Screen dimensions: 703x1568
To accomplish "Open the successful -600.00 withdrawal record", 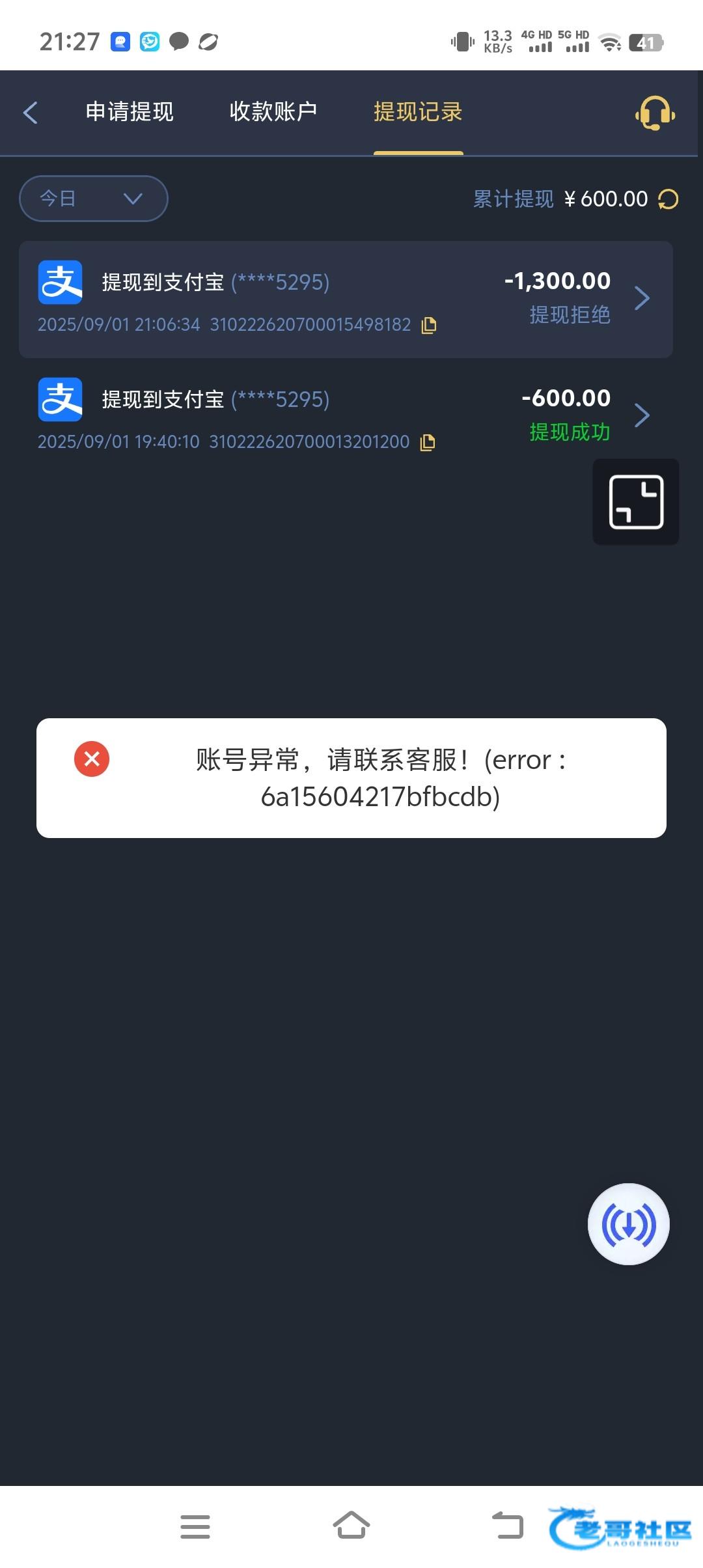I will pyautogui.click(x=346, y=417).
